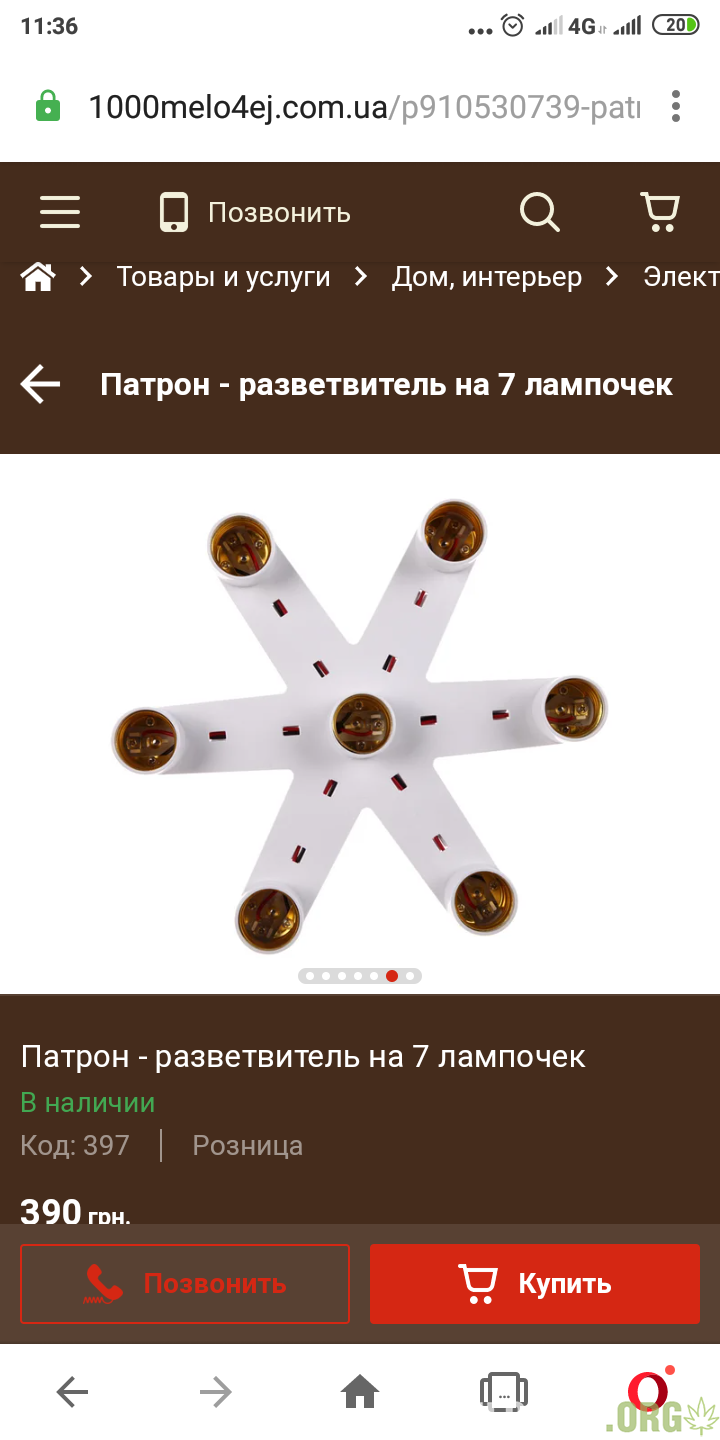Go to the home breadcrumb icon

(38, 277)
